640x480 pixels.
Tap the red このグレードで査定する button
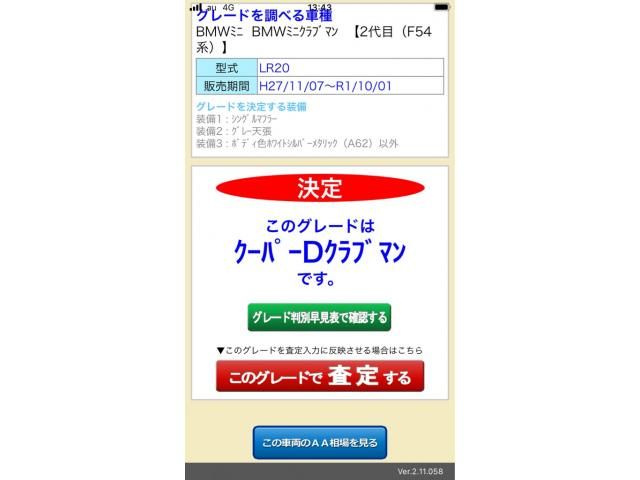tap(319, 376)
